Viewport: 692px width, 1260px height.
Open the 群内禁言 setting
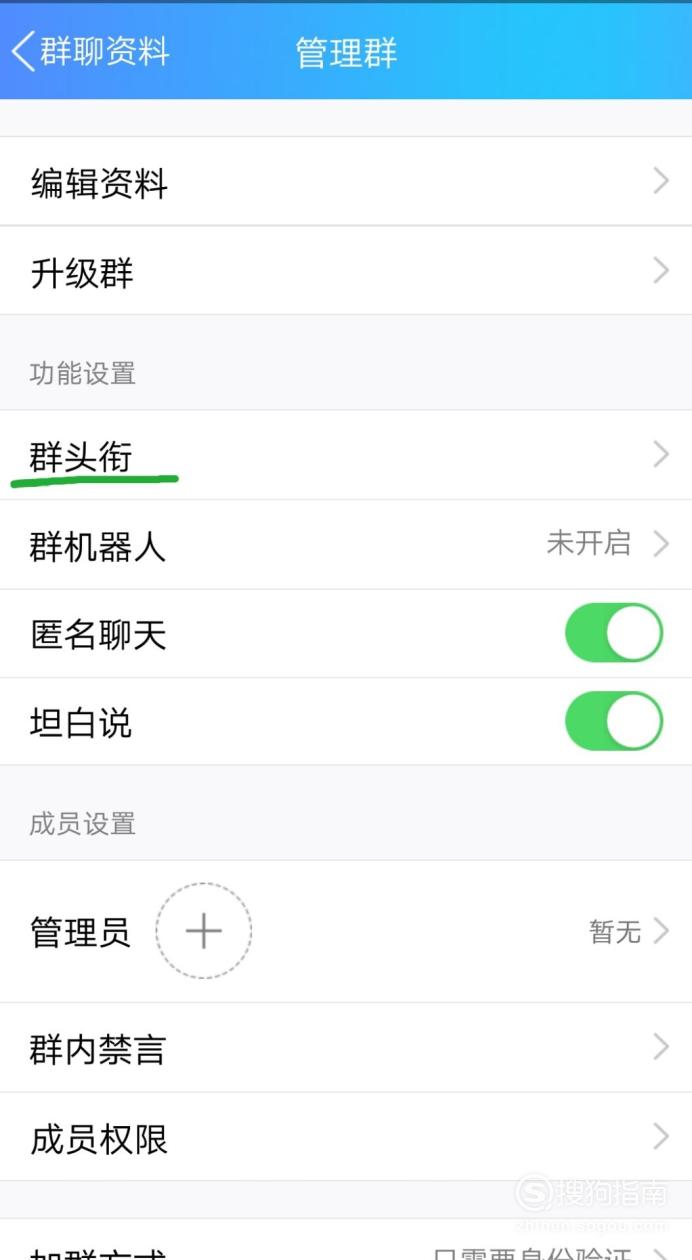pos(346,1048)
